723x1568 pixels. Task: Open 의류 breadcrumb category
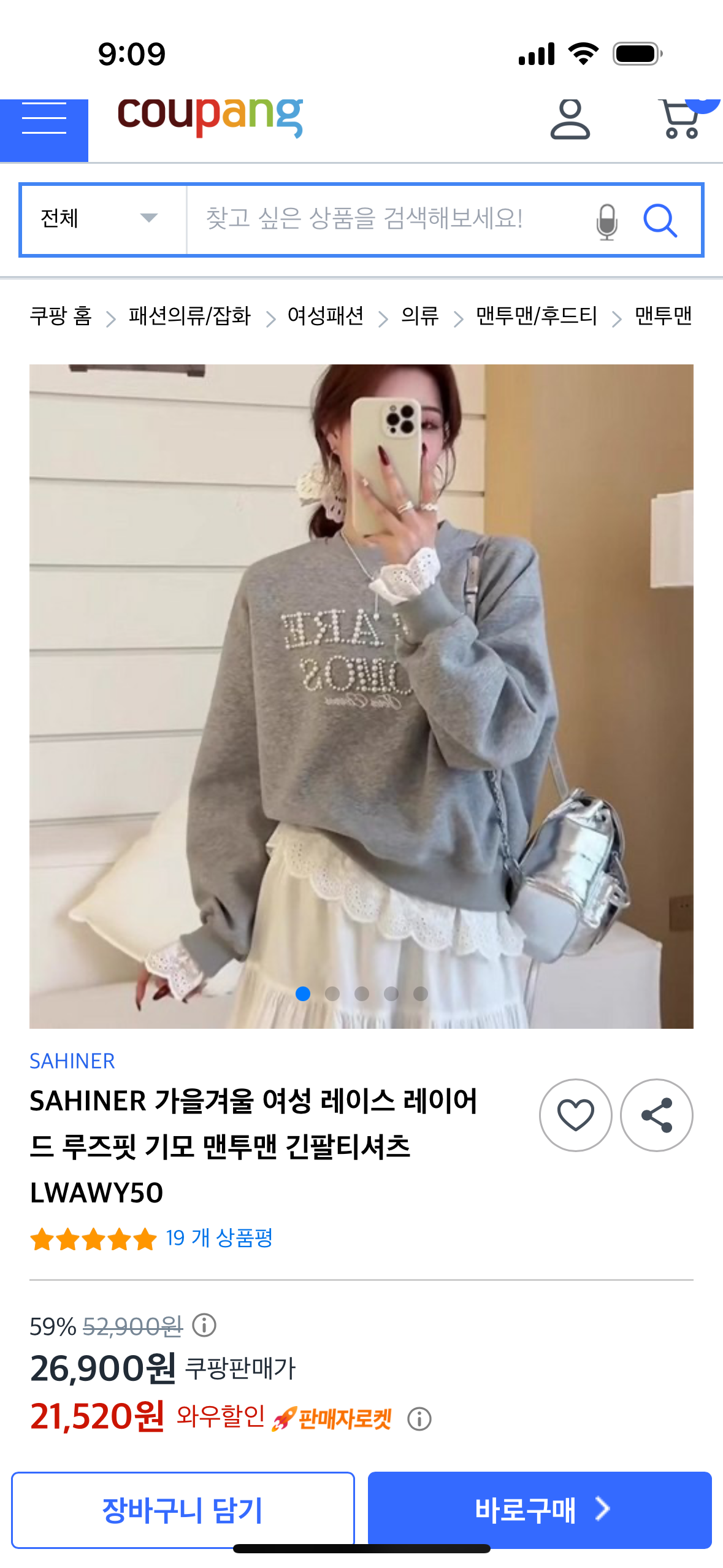tap(420, 317)
